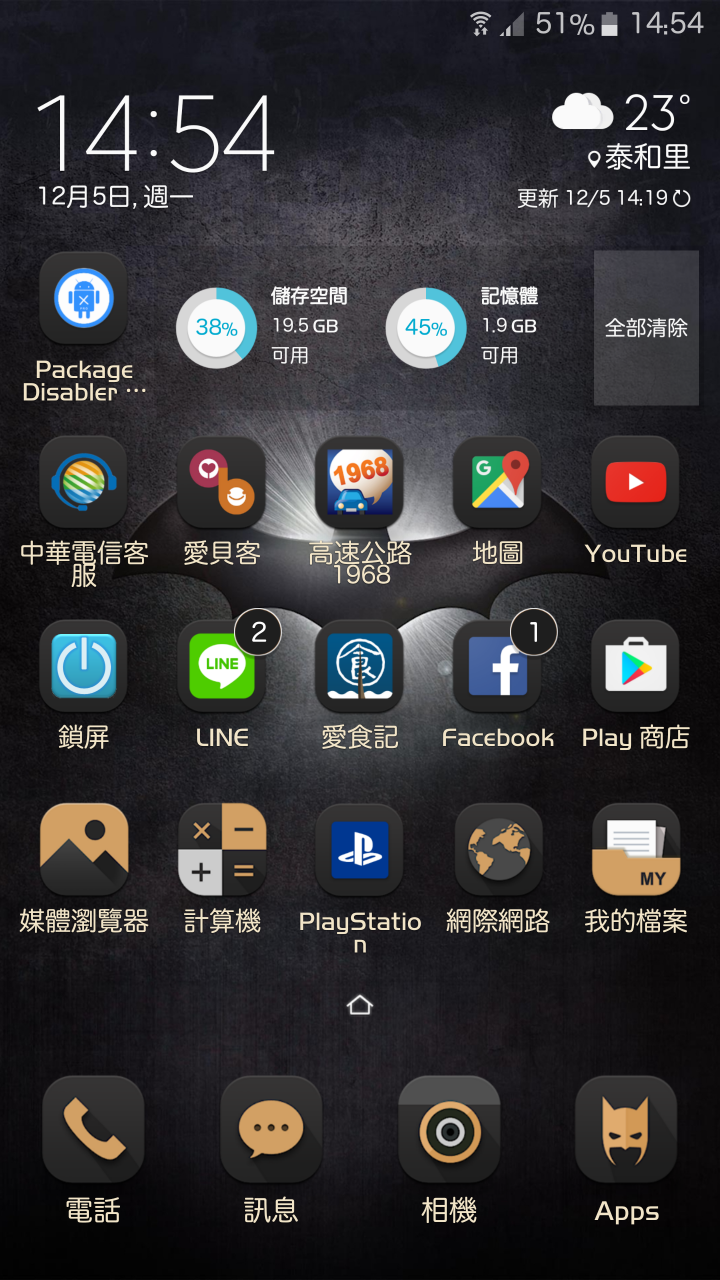
Task: Launch the 計算機 calculator
Action: pyautogui.click(x=222, y=850)
